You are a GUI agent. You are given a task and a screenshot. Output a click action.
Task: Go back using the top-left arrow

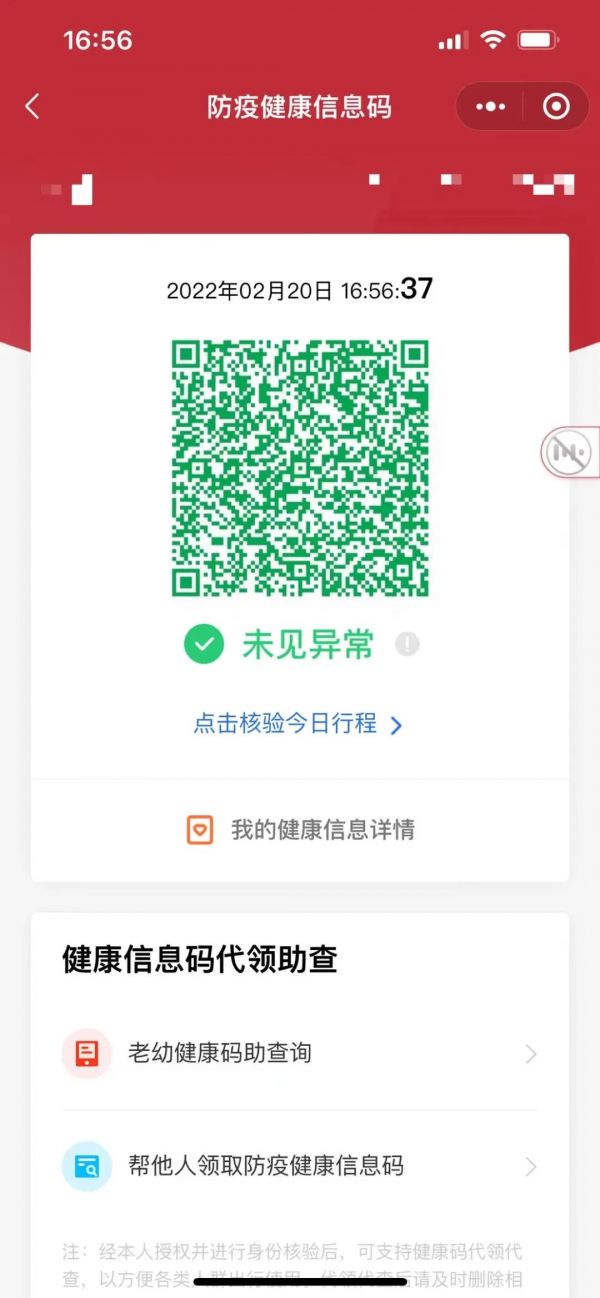click(x=32, y=107)
